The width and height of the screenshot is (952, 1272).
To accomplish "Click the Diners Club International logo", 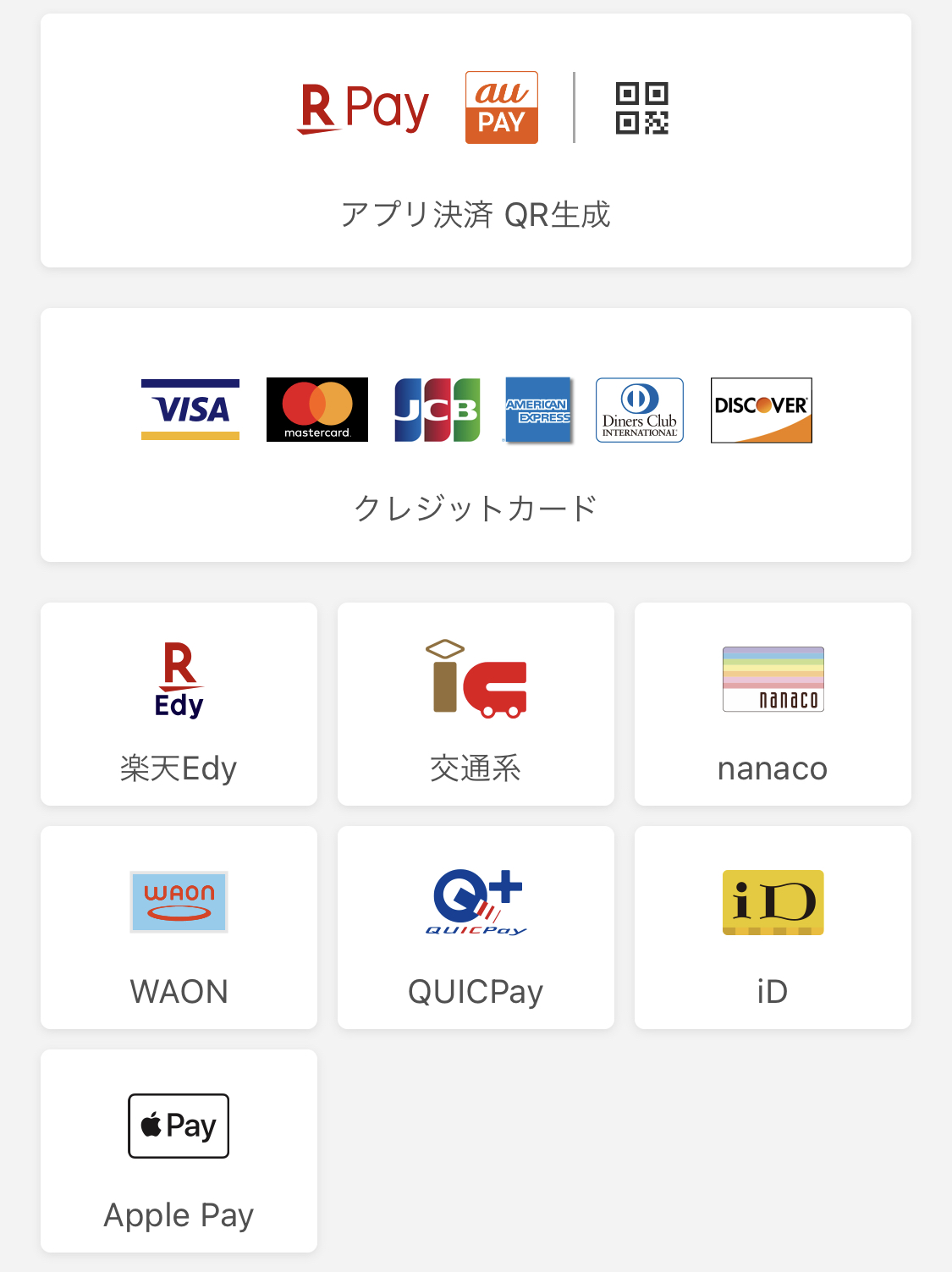I will 639,410.
